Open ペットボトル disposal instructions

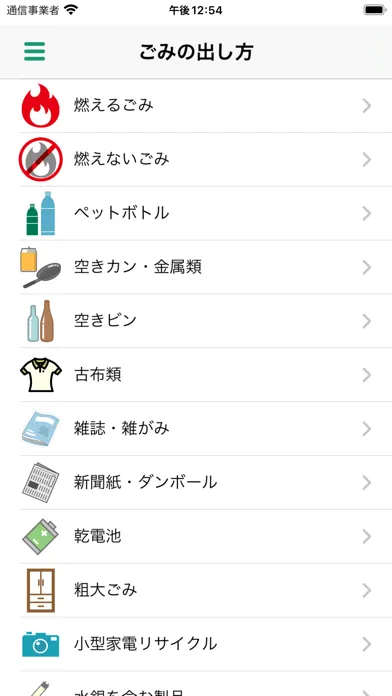(x=196, y=214)
